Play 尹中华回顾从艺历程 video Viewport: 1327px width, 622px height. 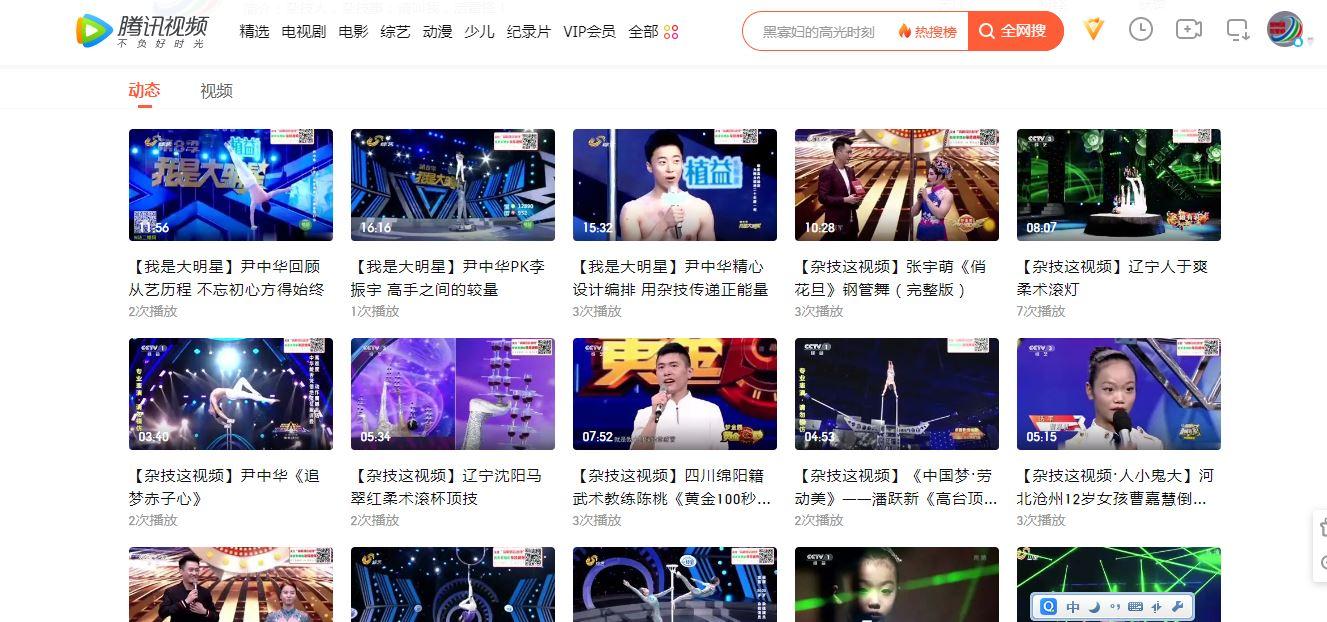click(231, 185)
